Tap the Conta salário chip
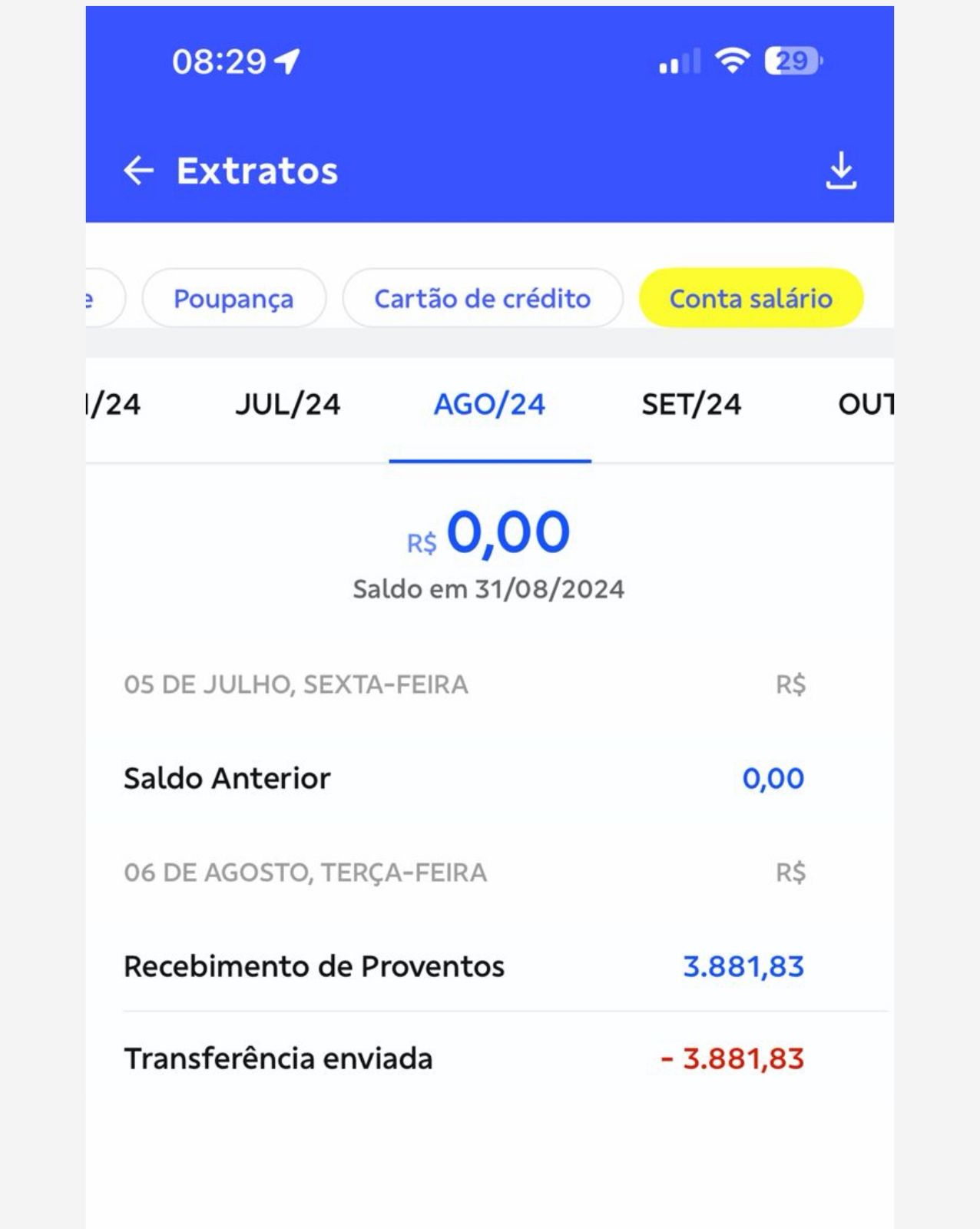Image resolution: width=980 pixels, height=1229 pixels. point(750,298)
